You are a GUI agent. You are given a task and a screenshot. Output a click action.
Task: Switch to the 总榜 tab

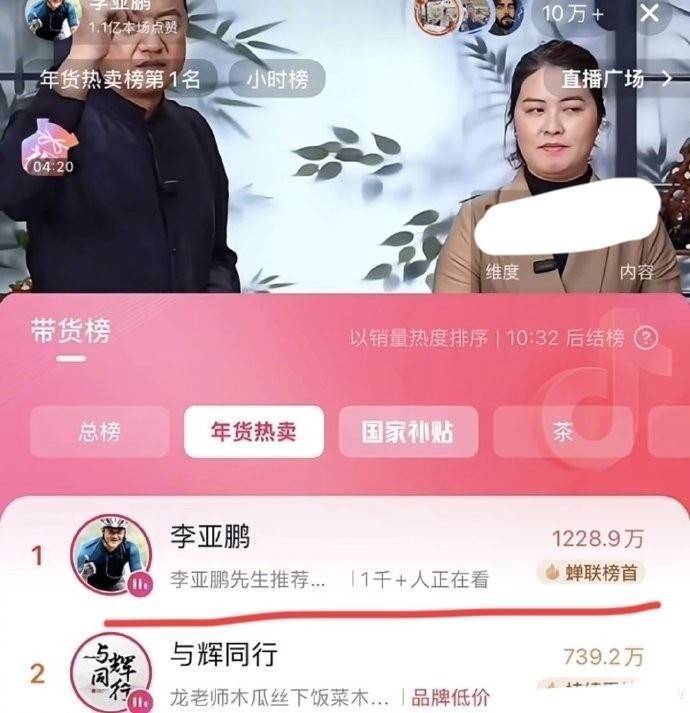coord(99,432)
